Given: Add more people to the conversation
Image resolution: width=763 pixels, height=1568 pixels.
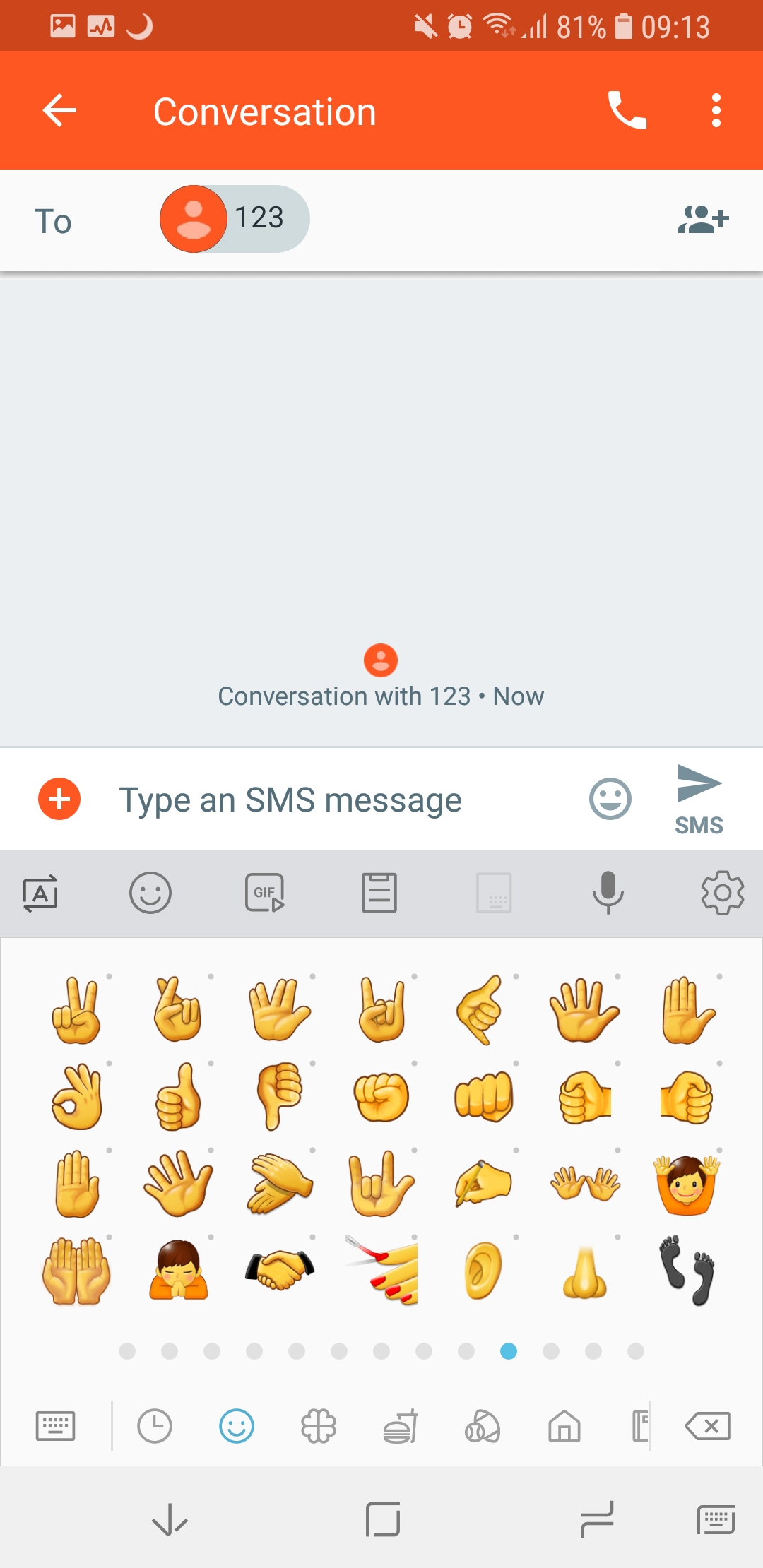Looking at the screenshot, I should click(x=703, y=219).
